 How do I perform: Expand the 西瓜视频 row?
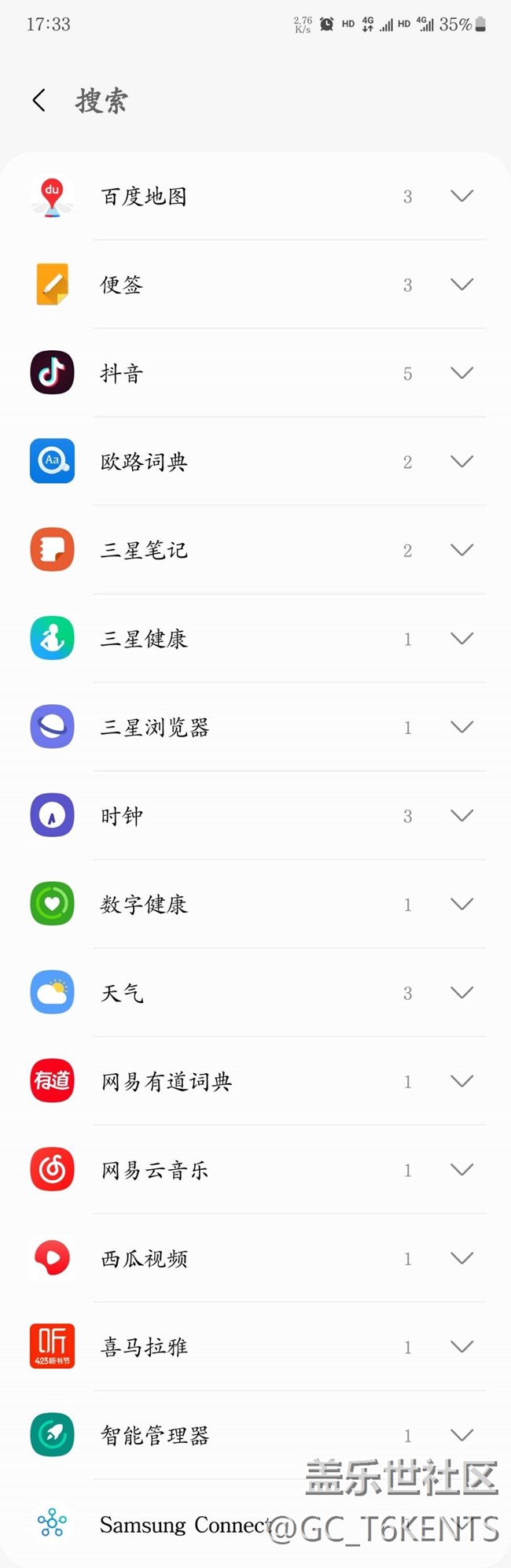pos(461,1258)
